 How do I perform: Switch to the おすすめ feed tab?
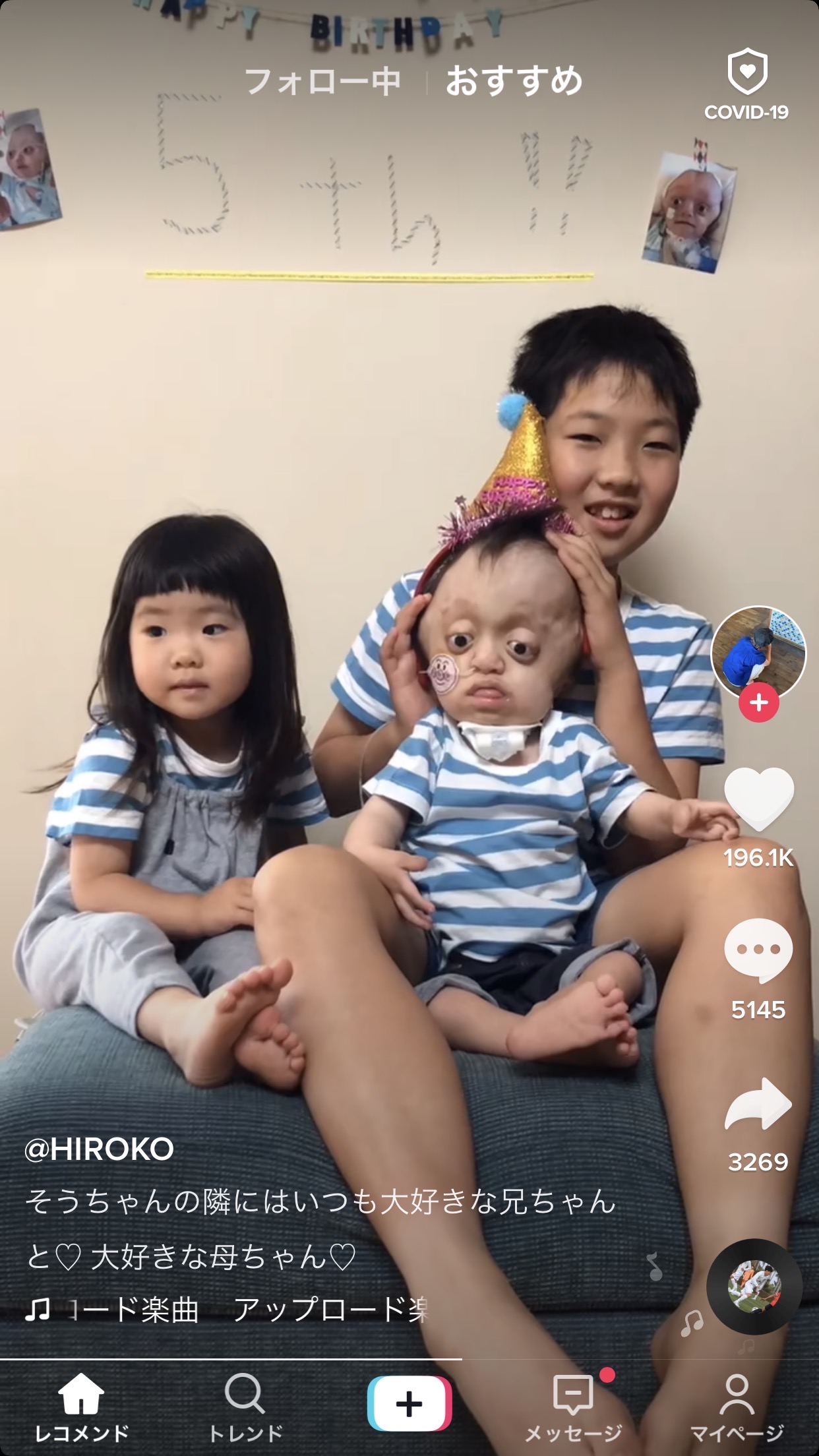point(514,82)
